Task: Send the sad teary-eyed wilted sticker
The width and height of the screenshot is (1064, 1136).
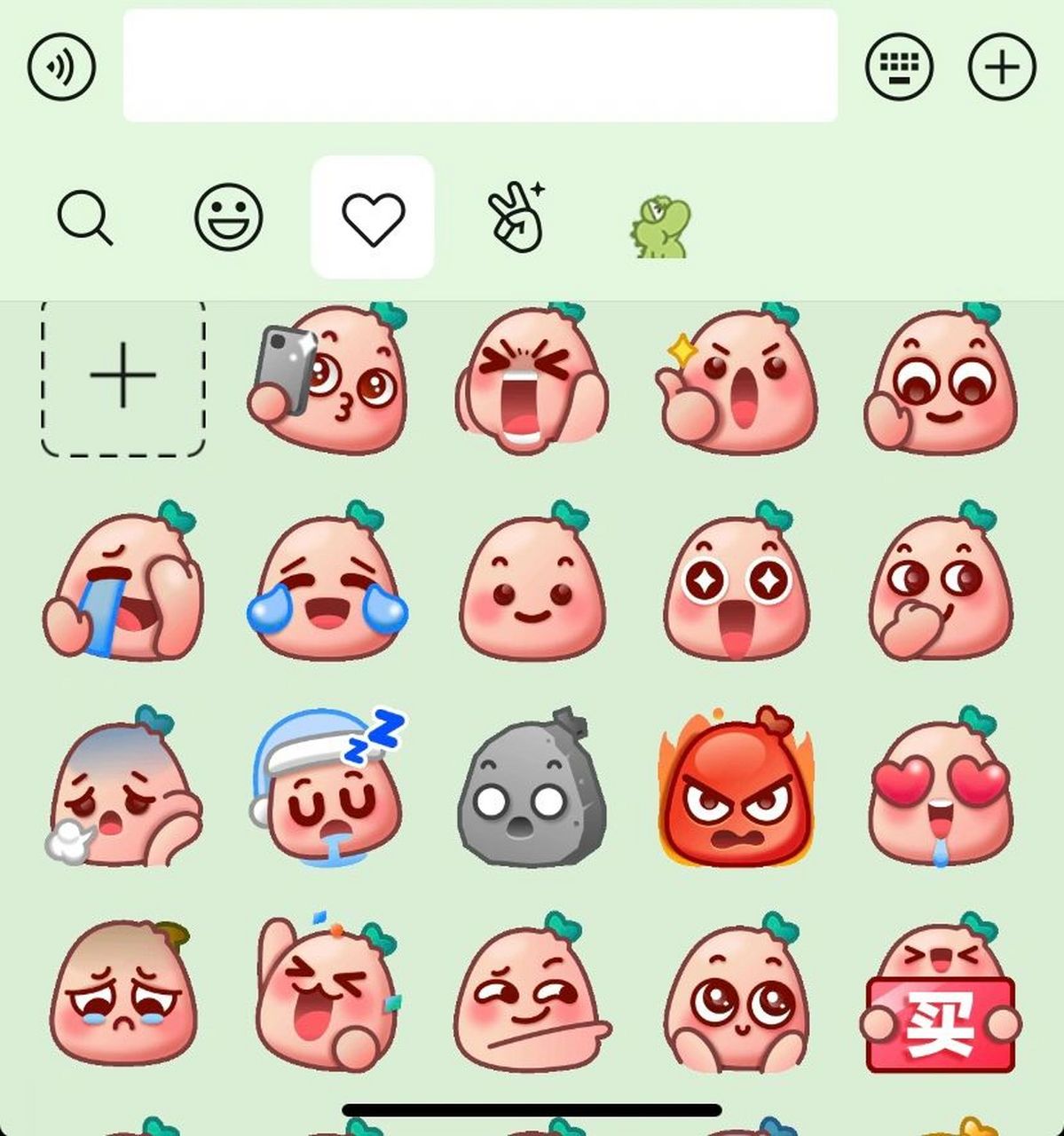Action: [123, 994]
